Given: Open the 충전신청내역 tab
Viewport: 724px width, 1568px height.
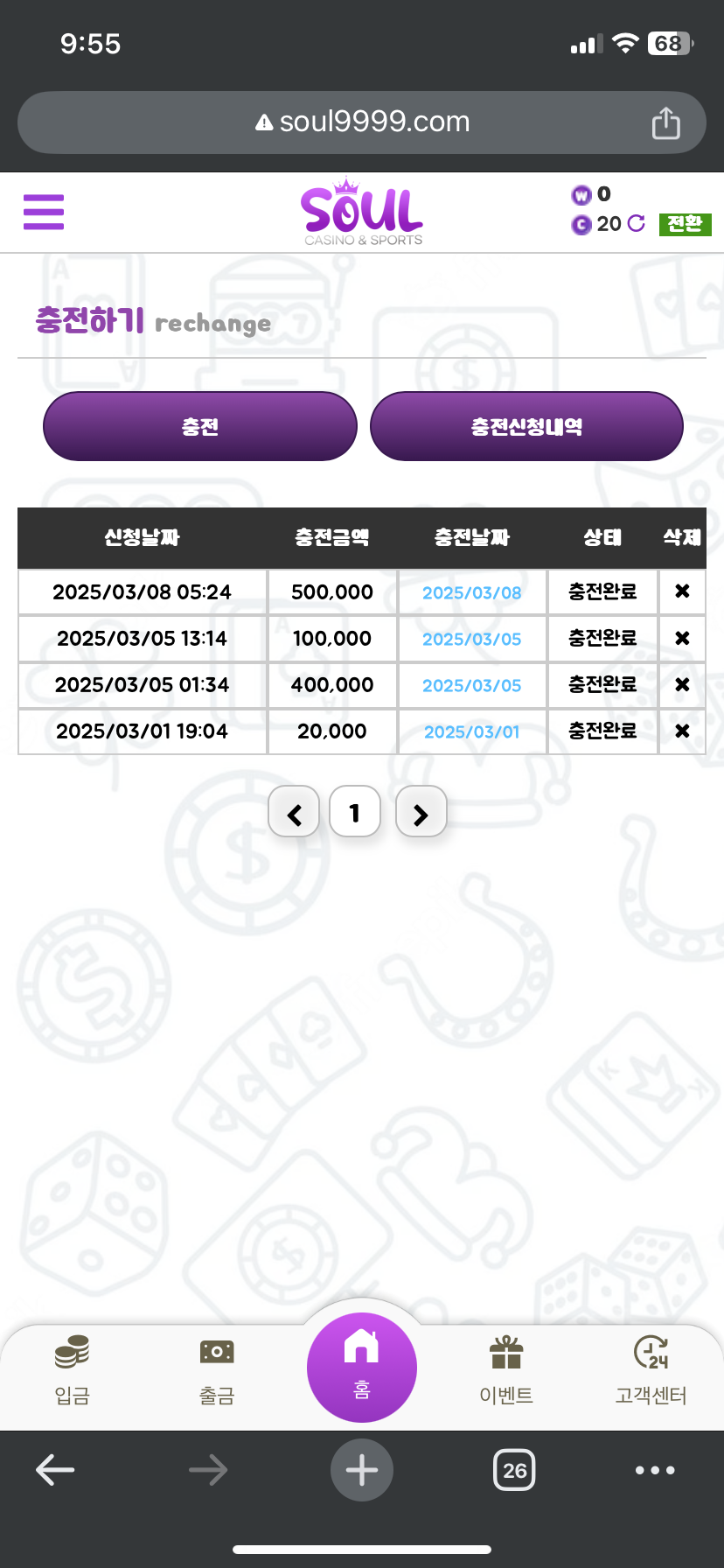Looking at the screenshot, I should pyautogui.click(x=526, y=426).
